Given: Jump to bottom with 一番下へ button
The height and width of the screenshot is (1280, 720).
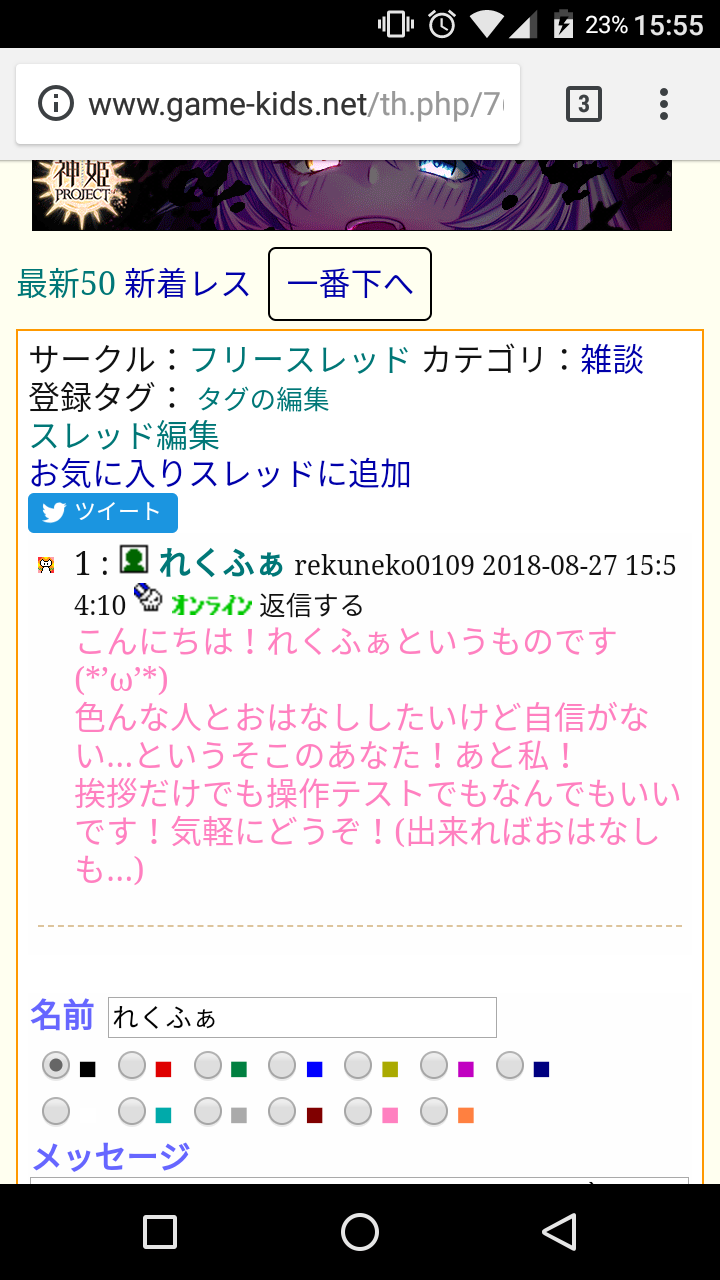Looking at the screenshot, I should tap(350, 284).
